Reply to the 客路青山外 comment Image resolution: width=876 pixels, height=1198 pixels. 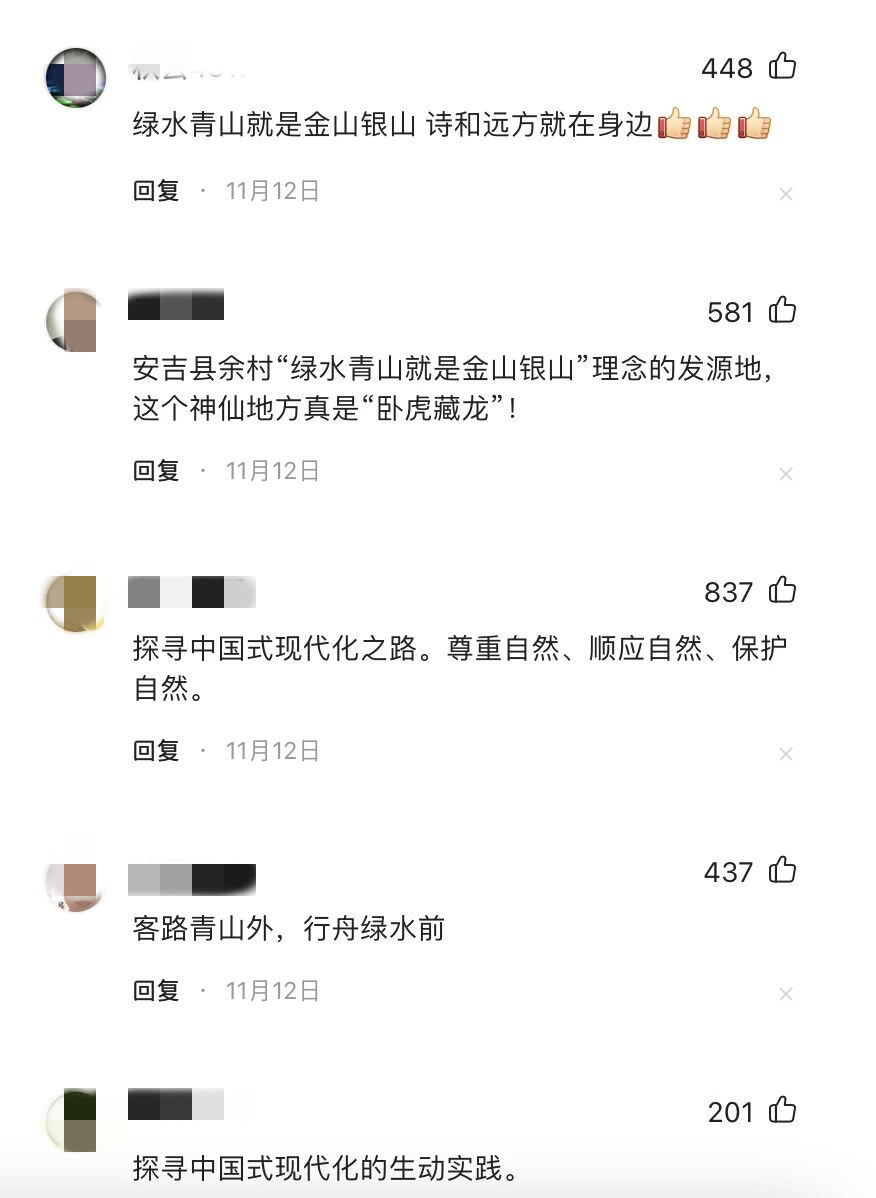[156, 991]
